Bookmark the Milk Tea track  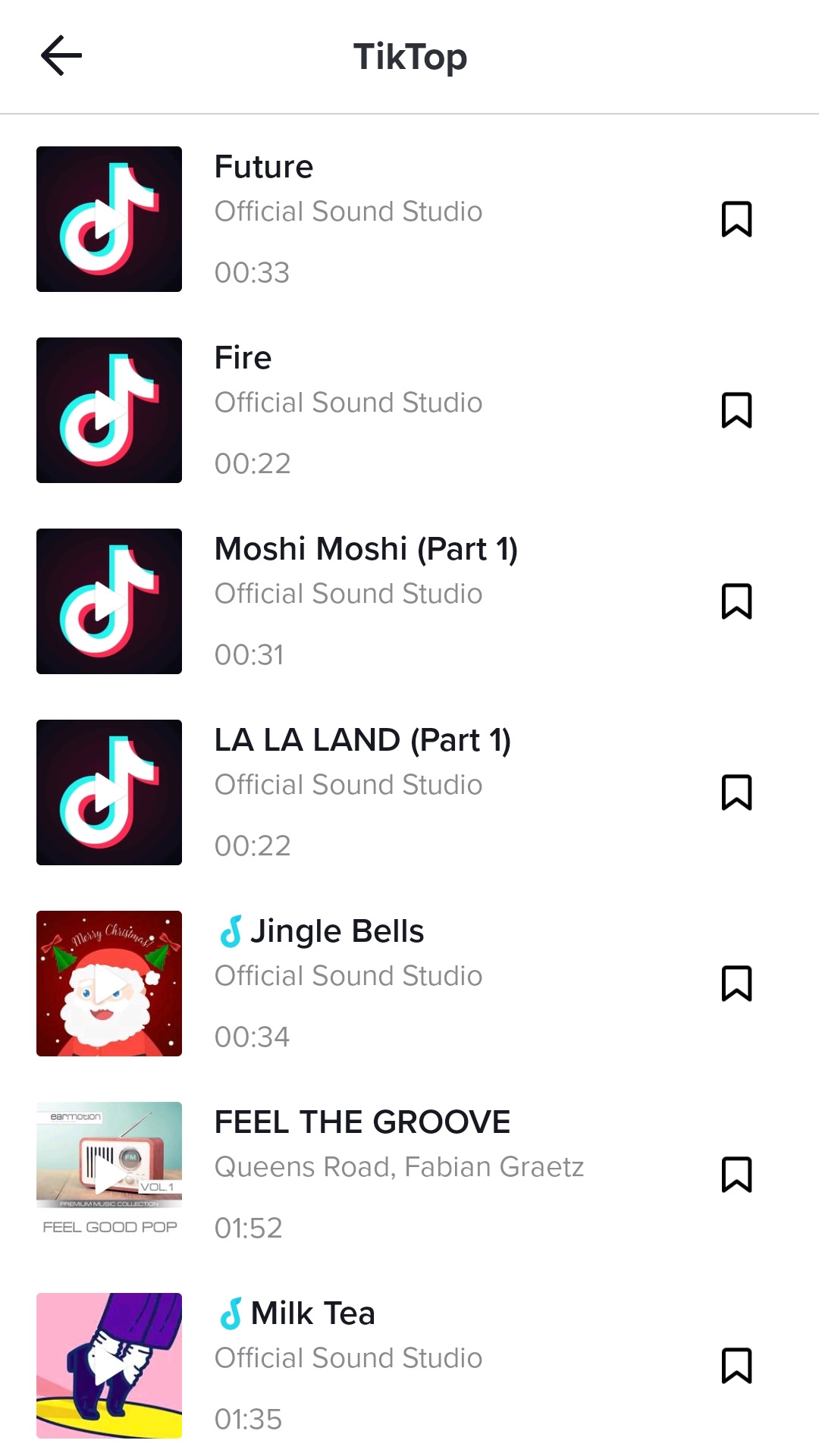pyautogui.click(x=736, y=1366)
